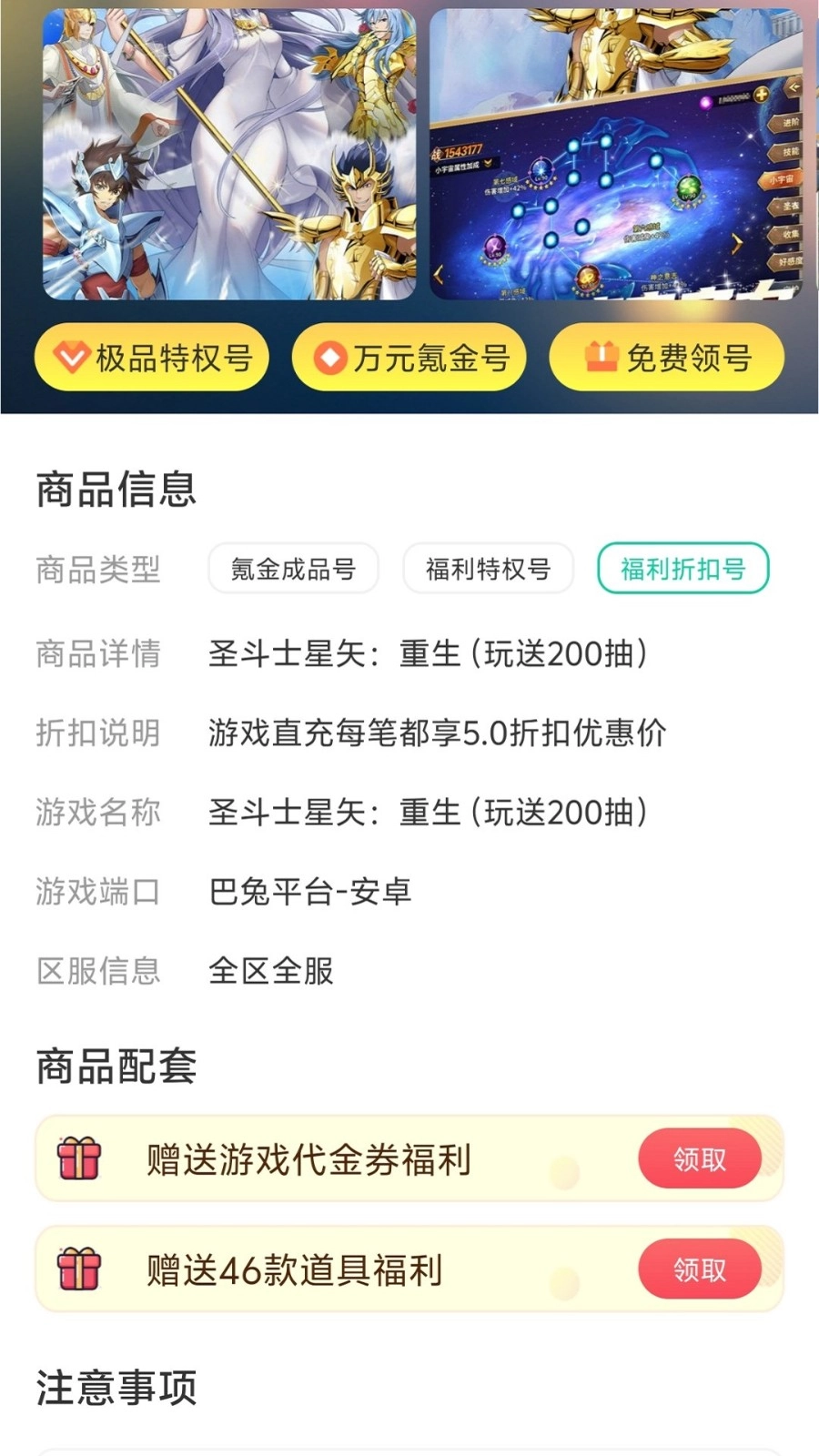Switch to the 进阶 tab in the game sidebar
Viewport: 819px width, 1456px height.
pos(786,123)
